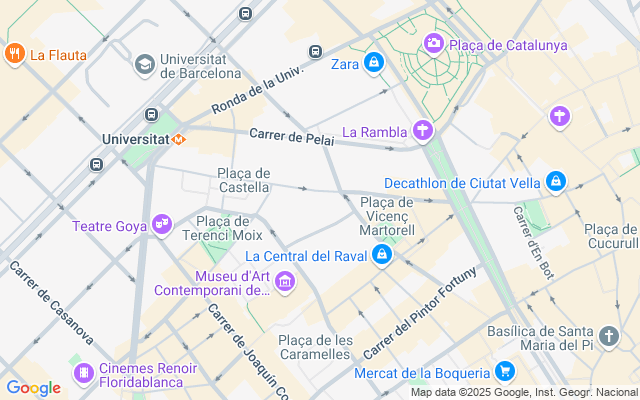Select the Universitat de Barcelona marker
This screenshot has width=640, height=400.
[145, 64]
